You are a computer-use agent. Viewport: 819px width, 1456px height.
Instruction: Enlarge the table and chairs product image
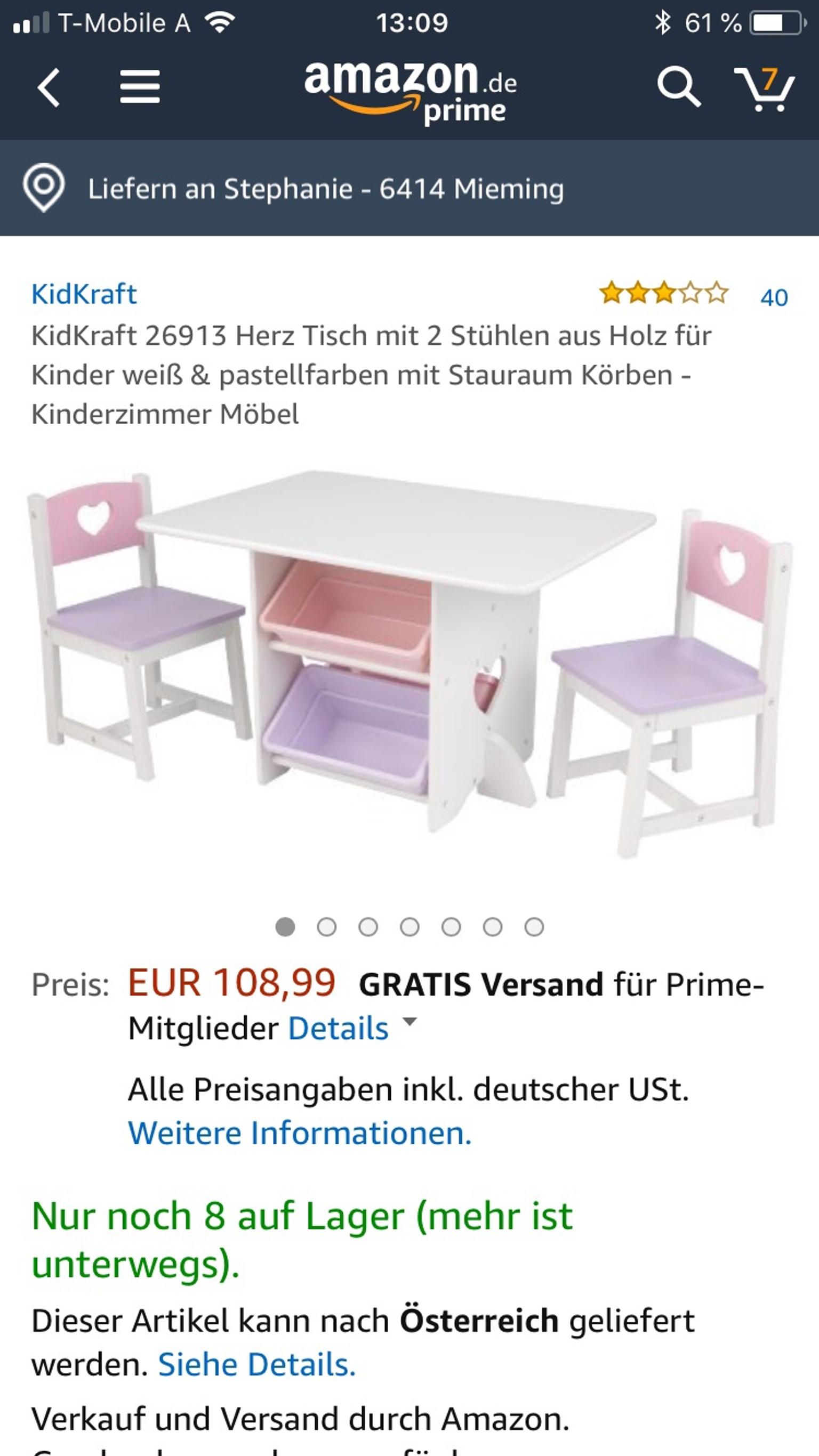tap(409, 661)
